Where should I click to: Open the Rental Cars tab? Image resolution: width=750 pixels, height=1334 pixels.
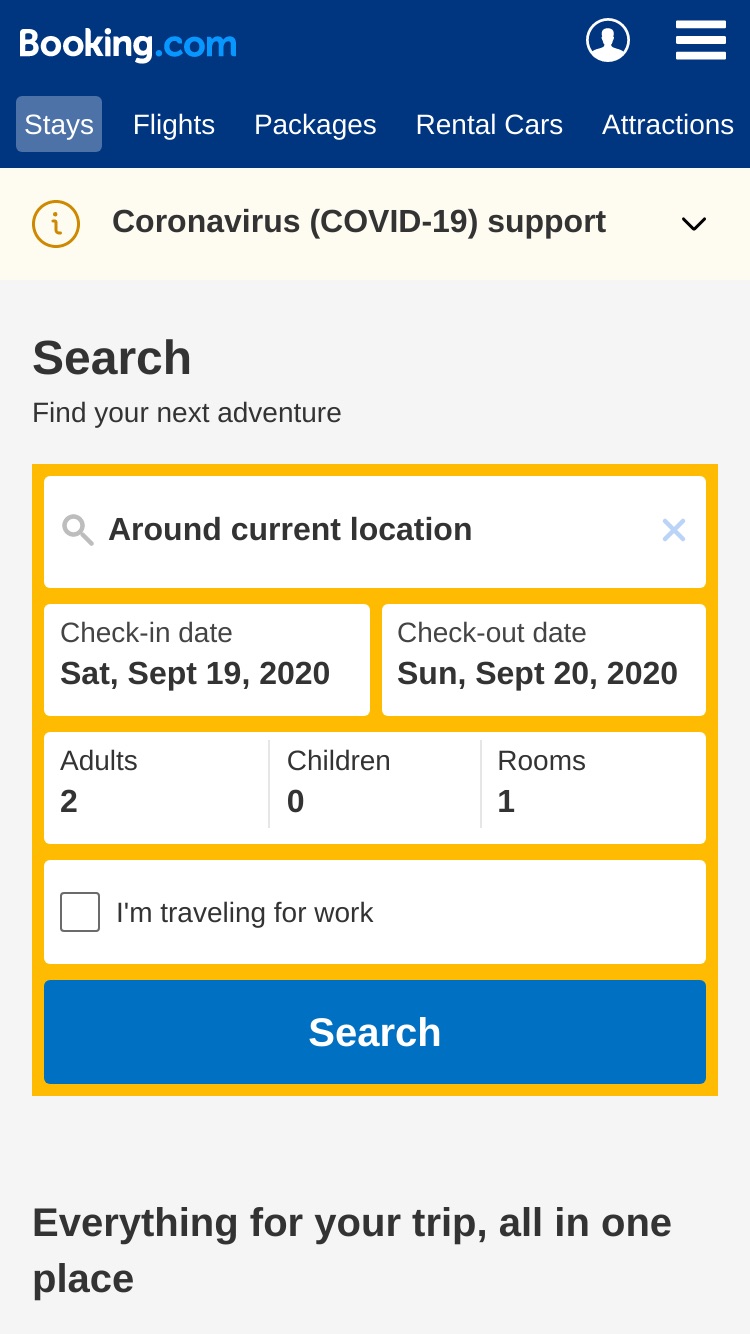[x=489, y=124]
